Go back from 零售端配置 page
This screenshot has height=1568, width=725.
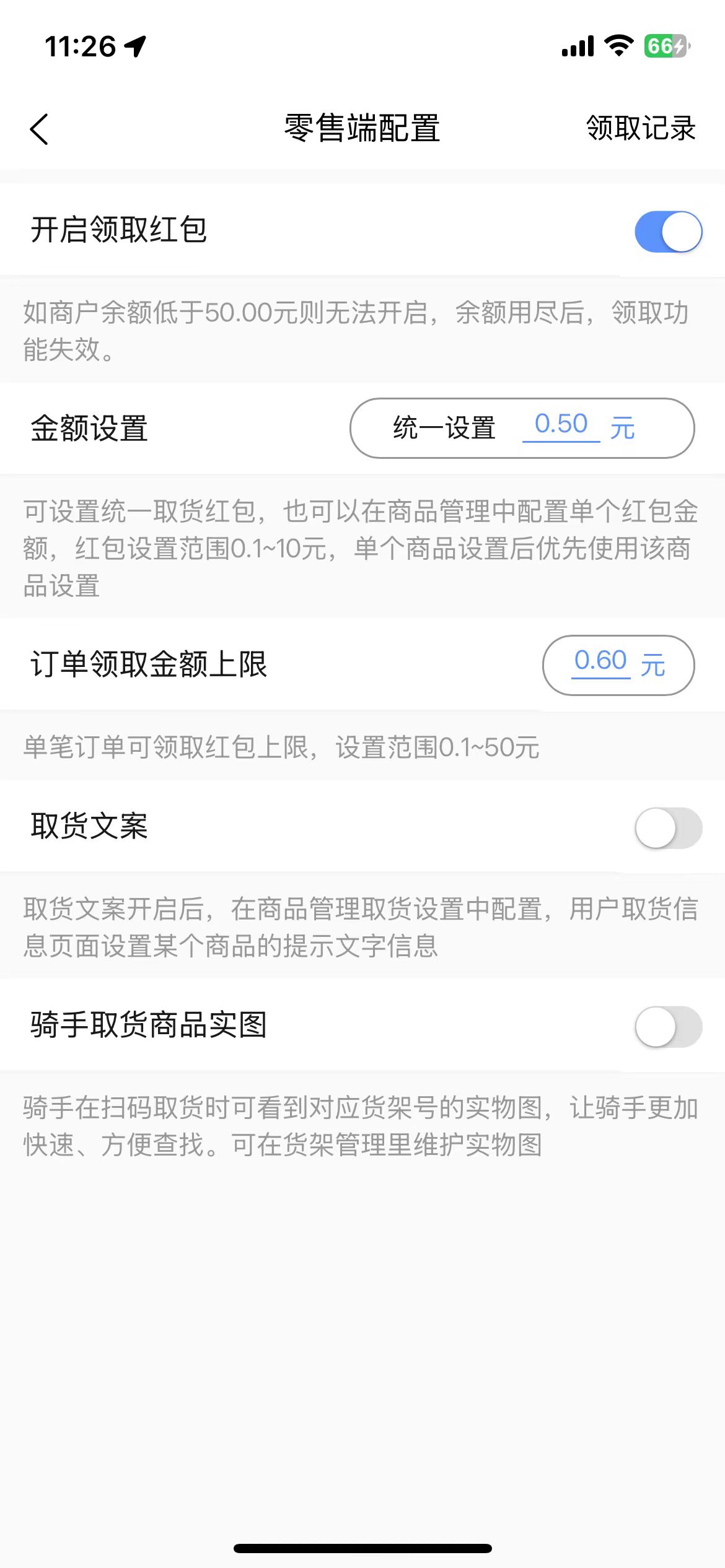point(39,129)
